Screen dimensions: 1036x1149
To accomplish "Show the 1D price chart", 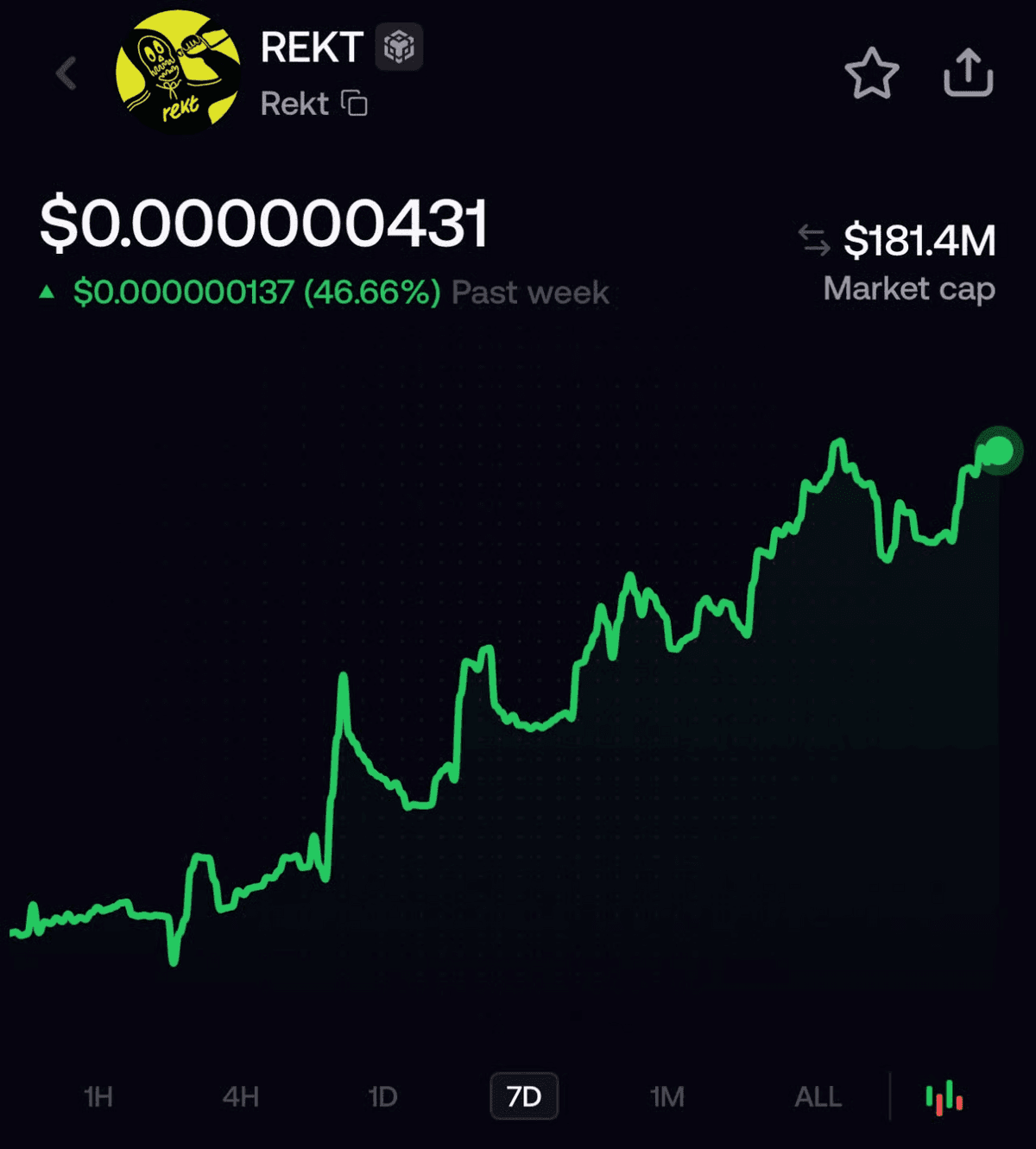I will [382, 1096].
